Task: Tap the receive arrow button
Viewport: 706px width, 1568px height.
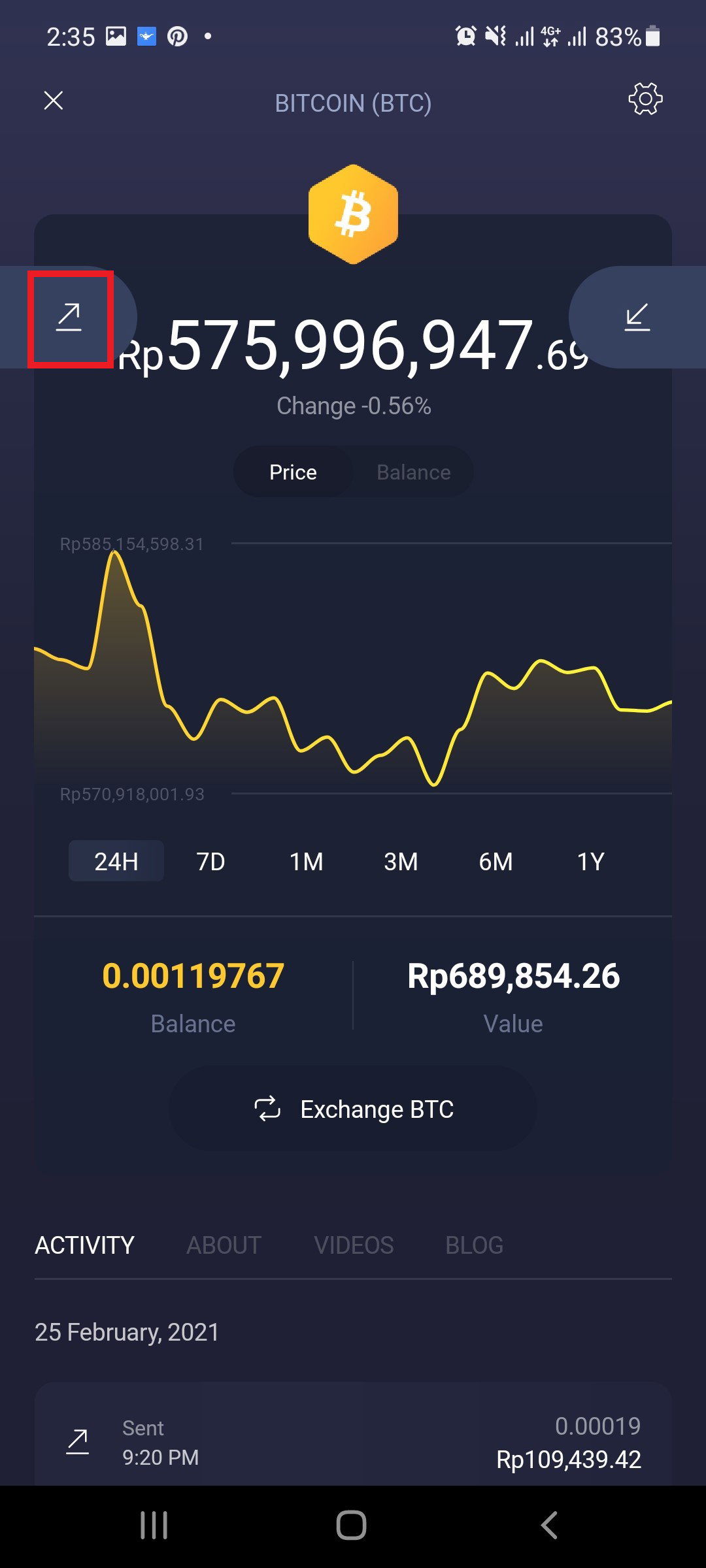Action: [x=637, y=318]
